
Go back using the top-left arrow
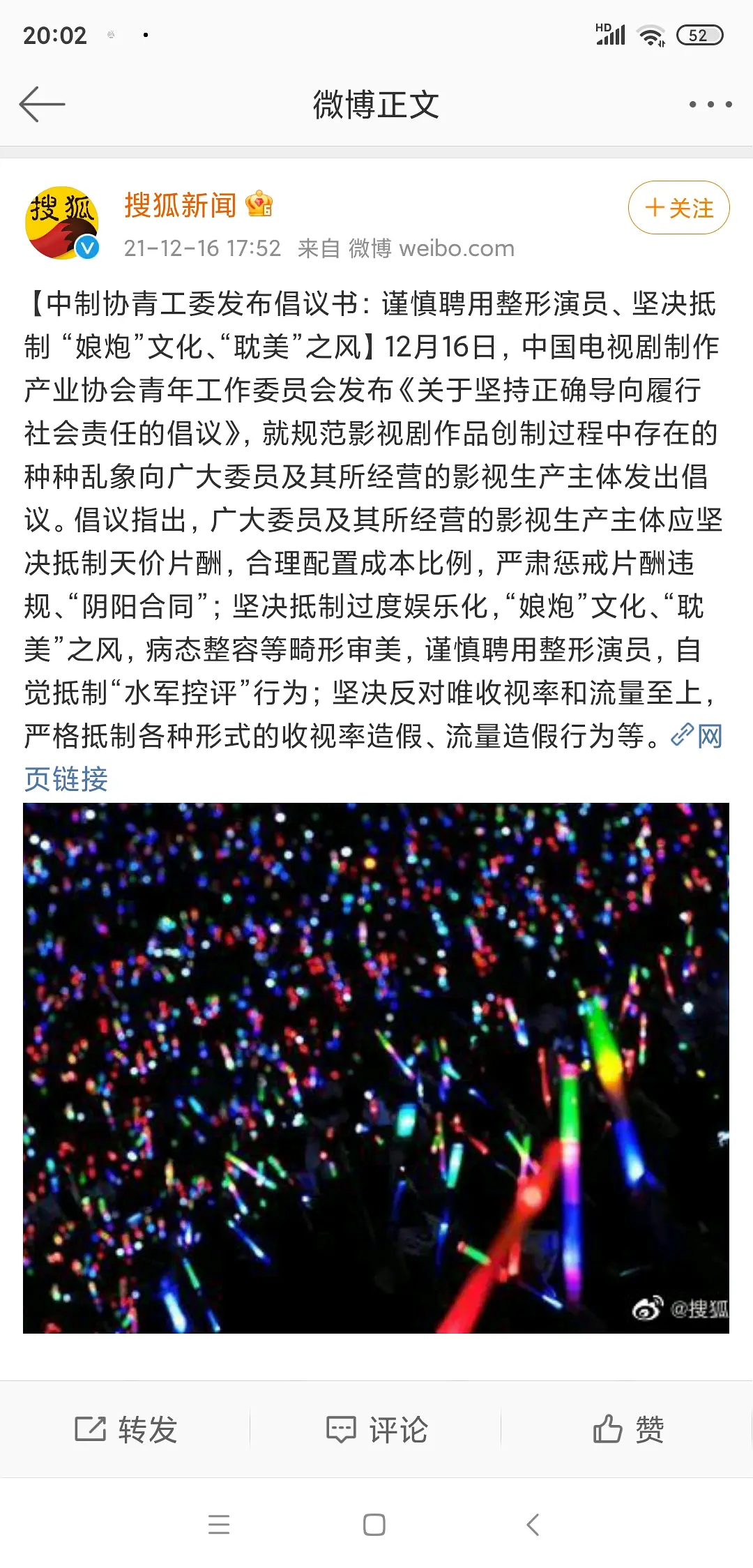(42, 105)
